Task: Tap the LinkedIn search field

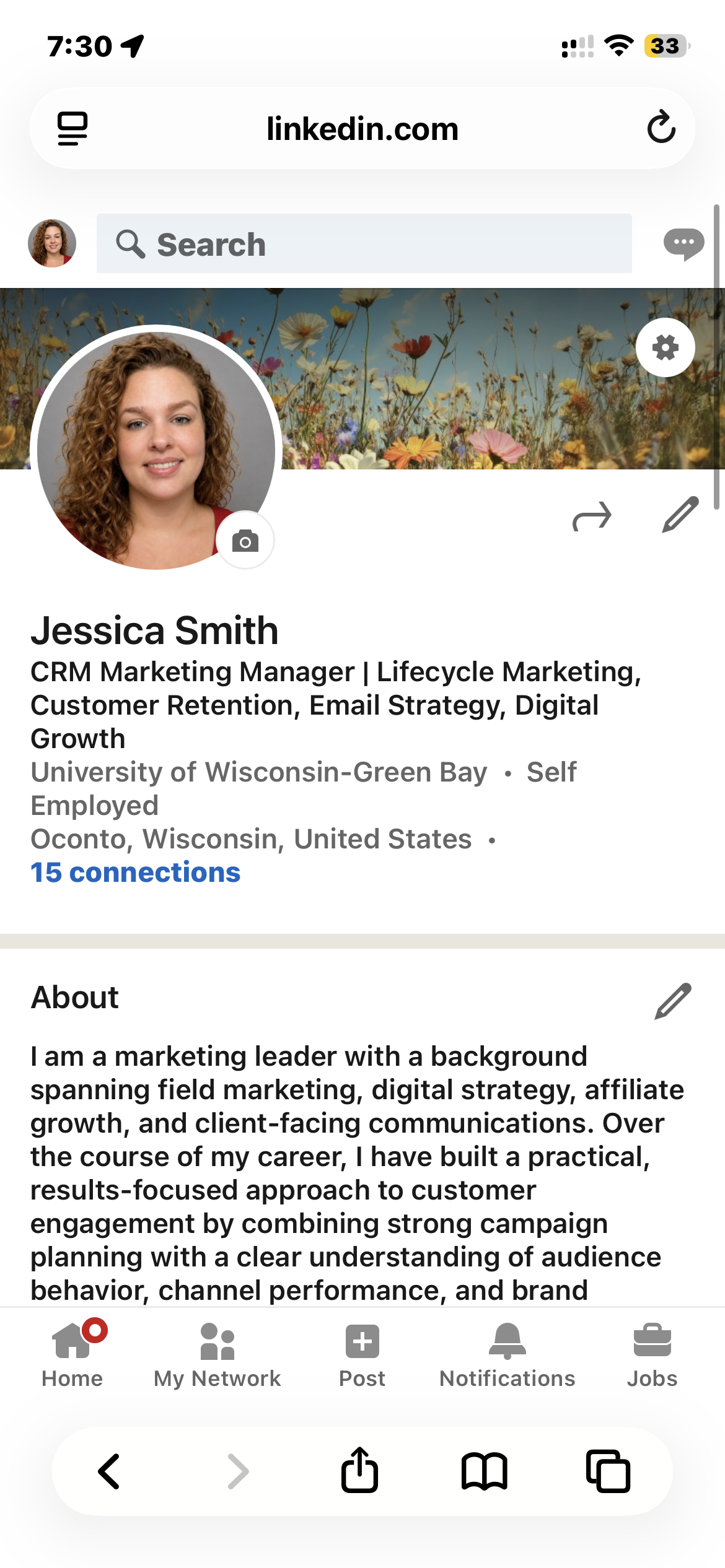Action: (x=364, y=244)
